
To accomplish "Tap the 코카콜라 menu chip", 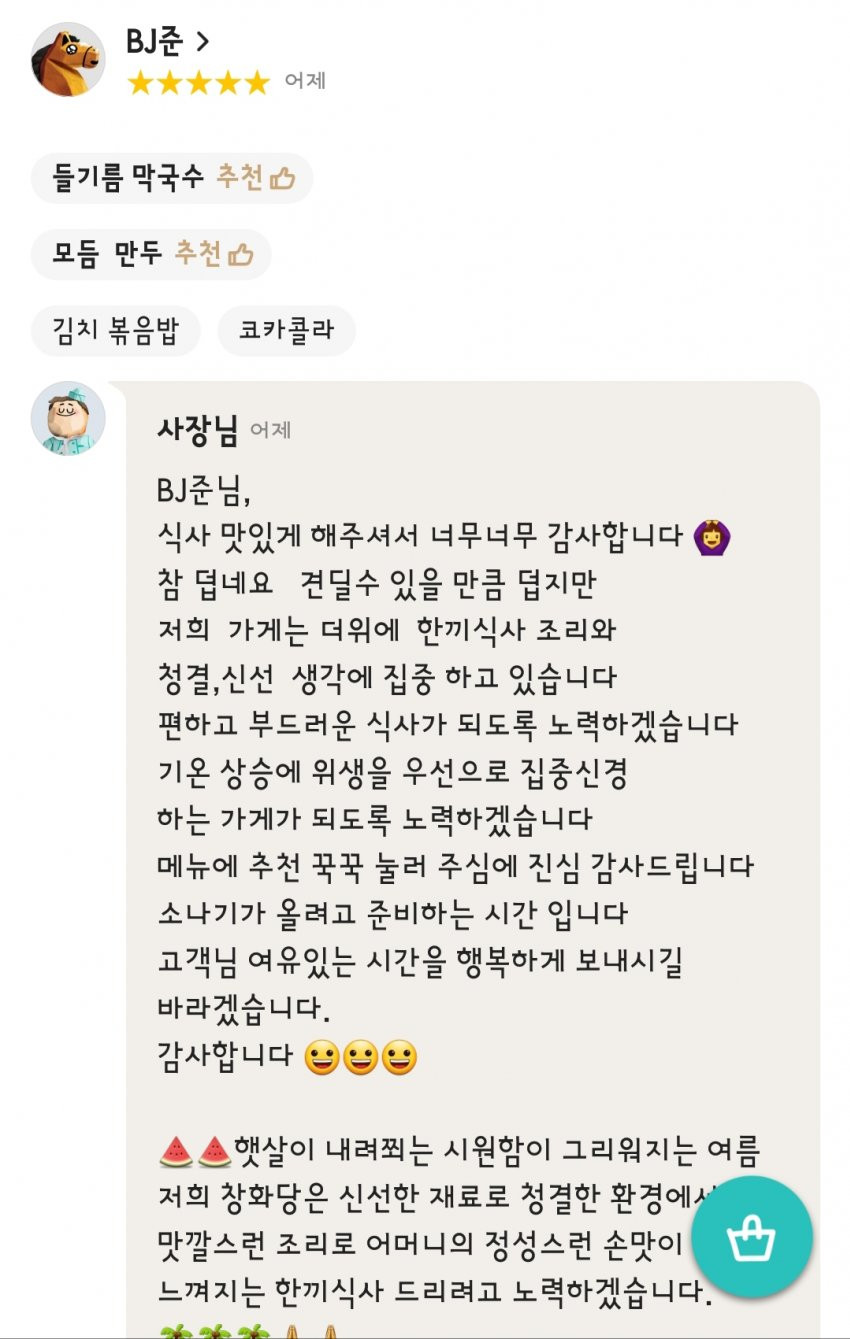I will click(286, 331).
